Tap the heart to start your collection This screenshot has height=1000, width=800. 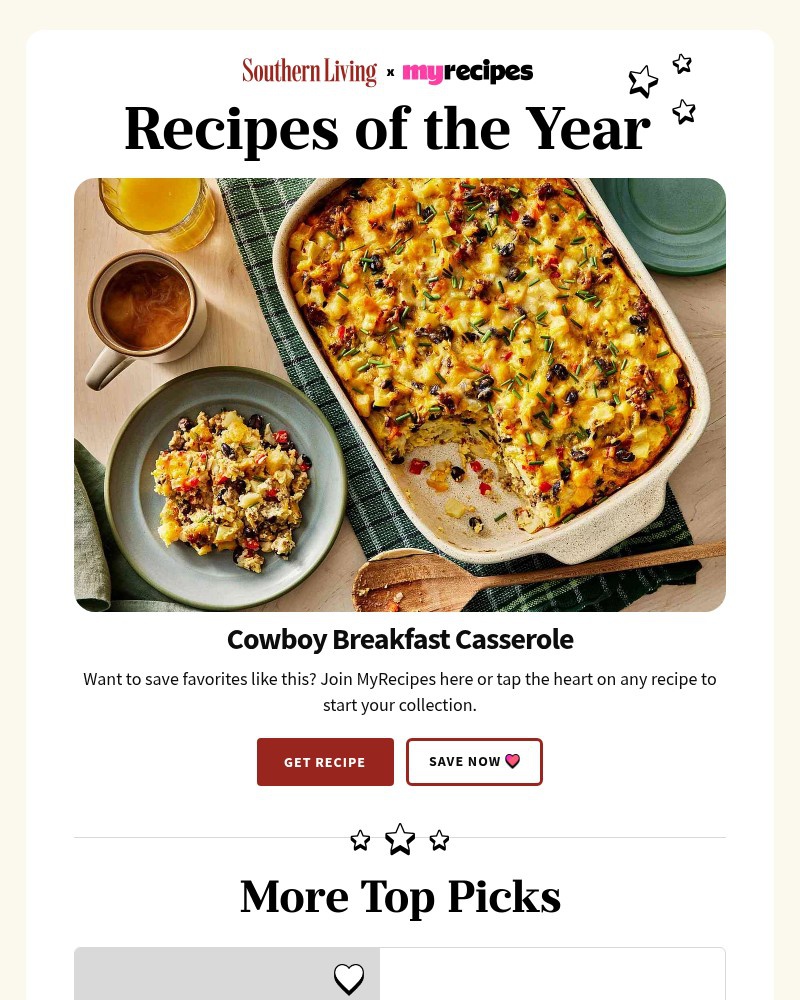512,761
